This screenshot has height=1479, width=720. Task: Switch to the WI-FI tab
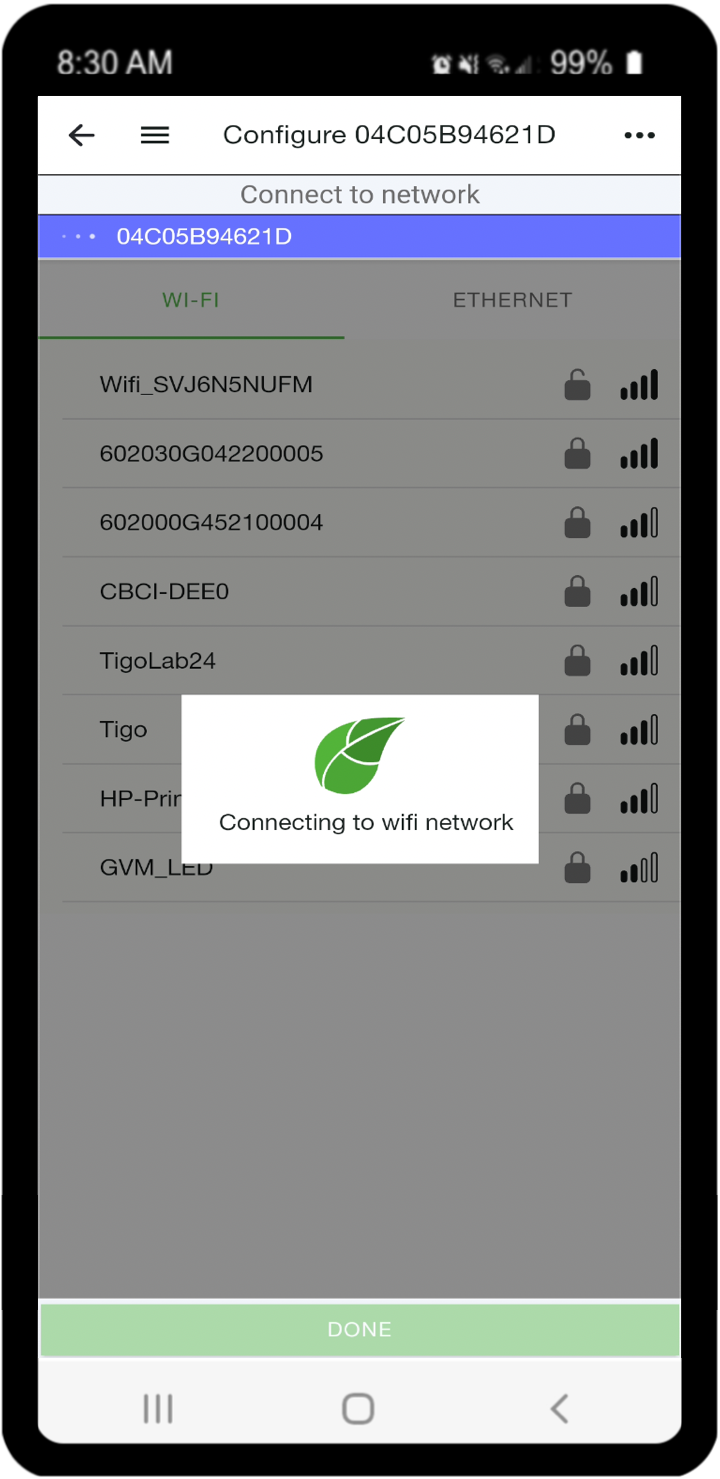[x=191, y=300]
